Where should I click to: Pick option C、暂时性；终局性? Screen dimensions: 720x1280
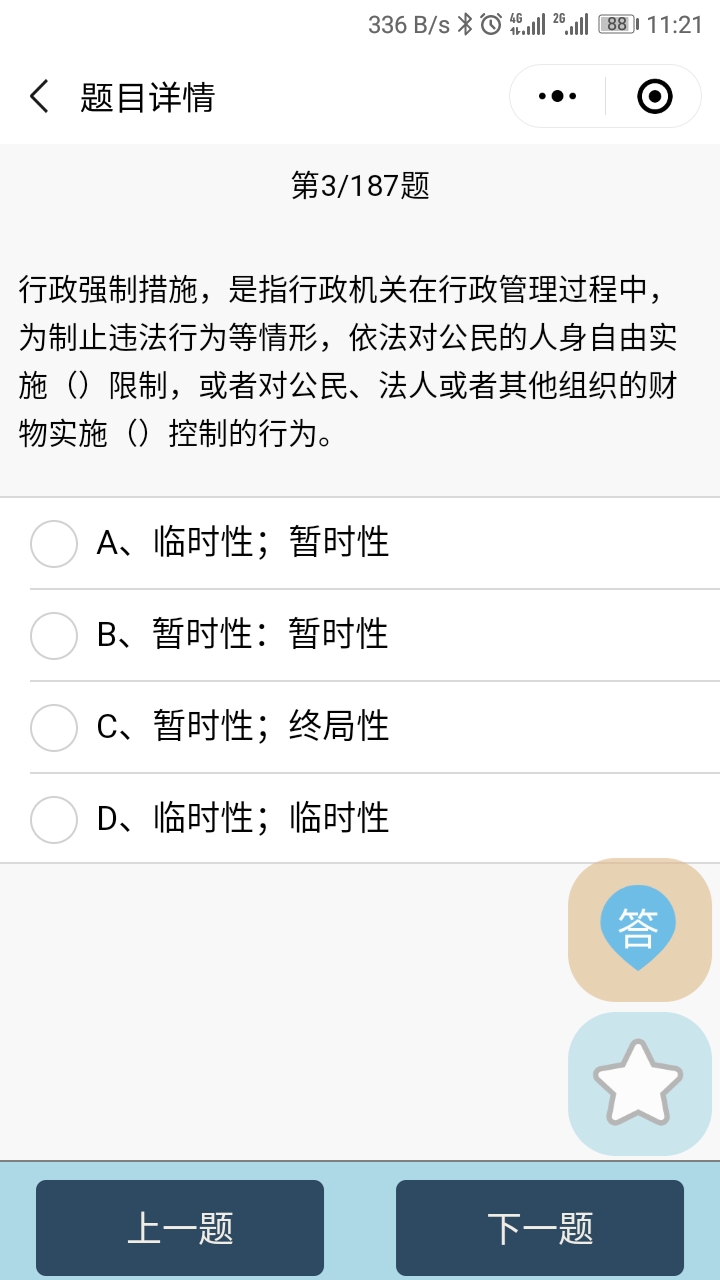pyautogui.click(x=360, y=727)
